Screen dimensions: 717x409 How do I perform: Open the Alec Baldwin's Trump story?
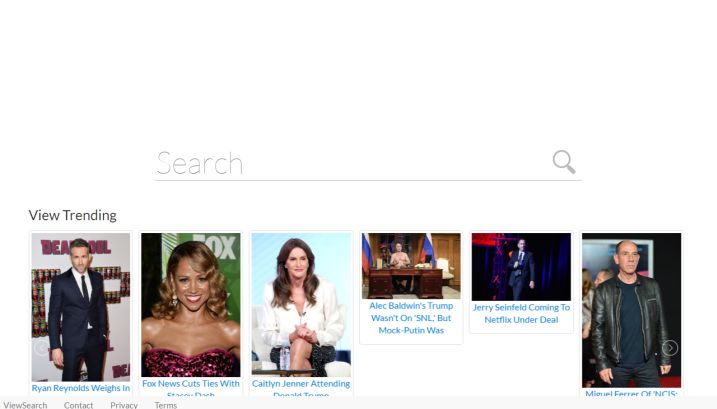[411, 317]
